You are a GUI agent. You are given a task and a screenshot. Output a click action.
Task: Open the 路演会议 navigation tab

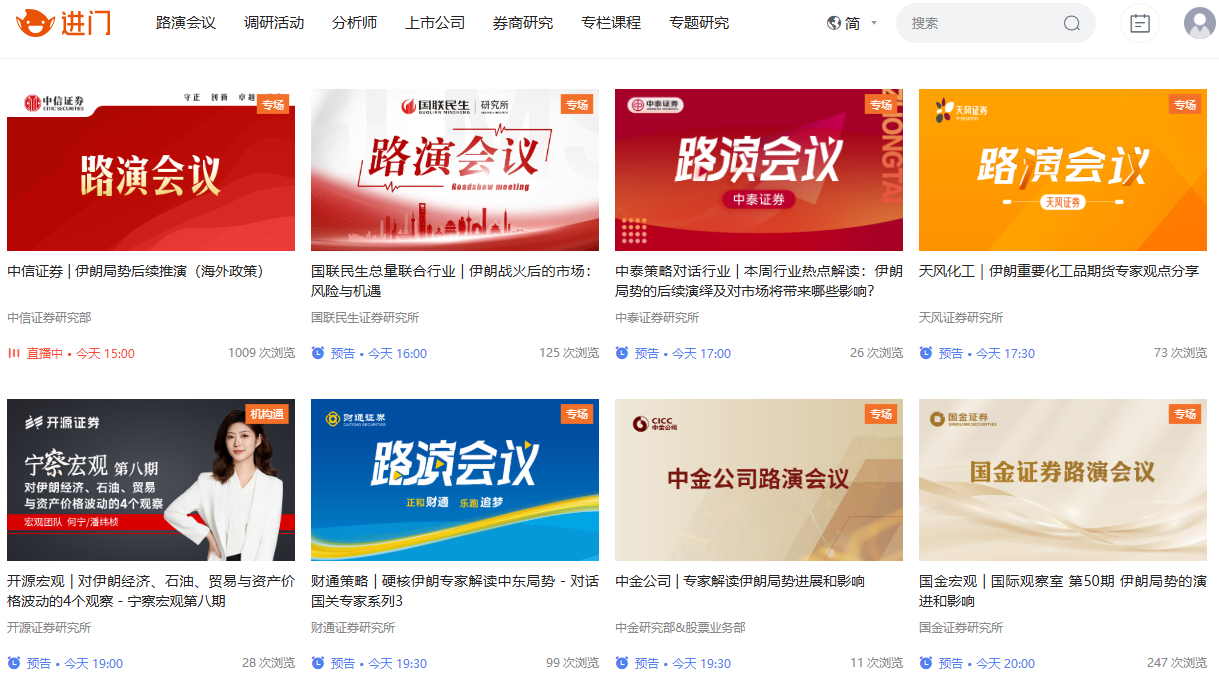186,22
